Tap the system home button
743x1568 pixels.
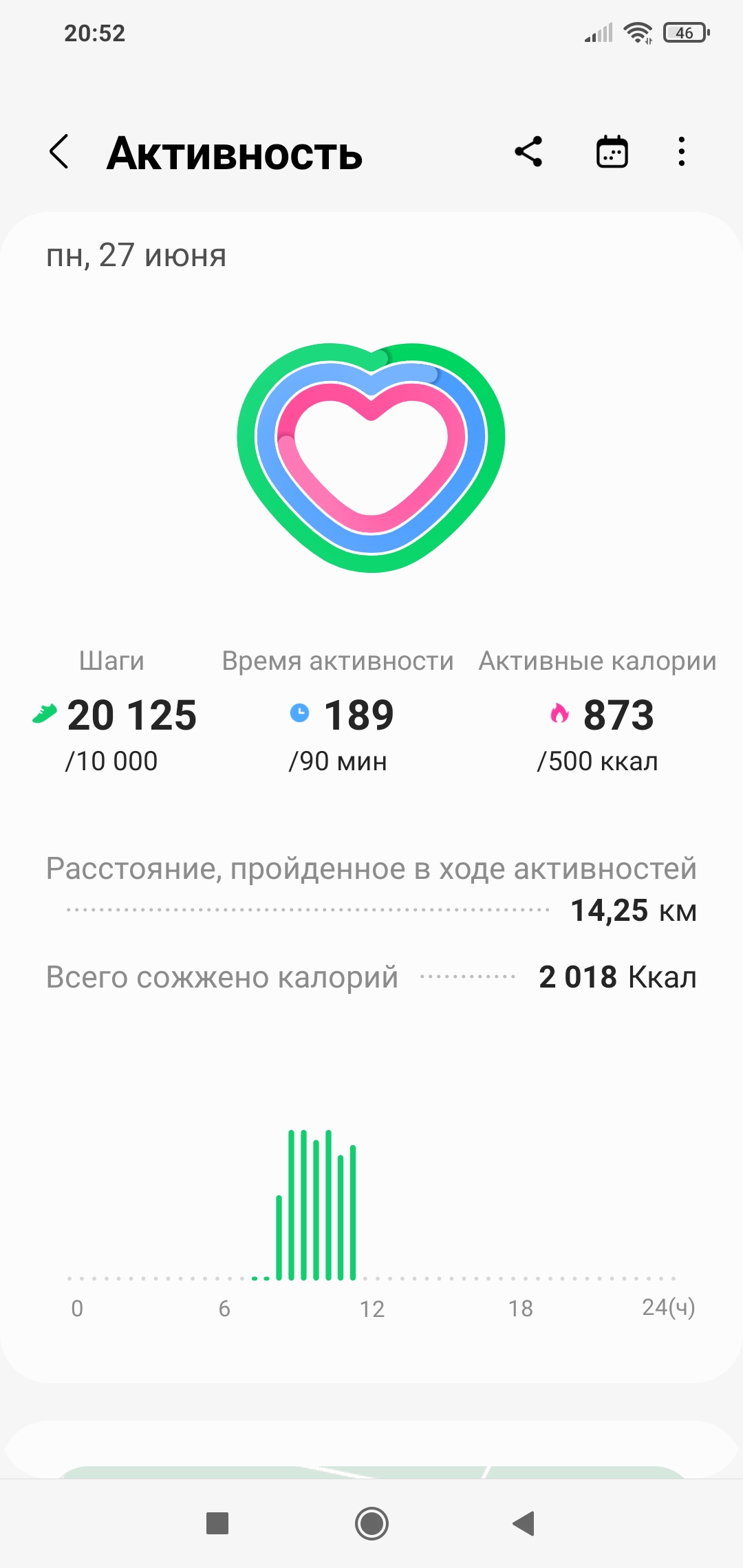pyautogui.click(x=371, y=1523)
